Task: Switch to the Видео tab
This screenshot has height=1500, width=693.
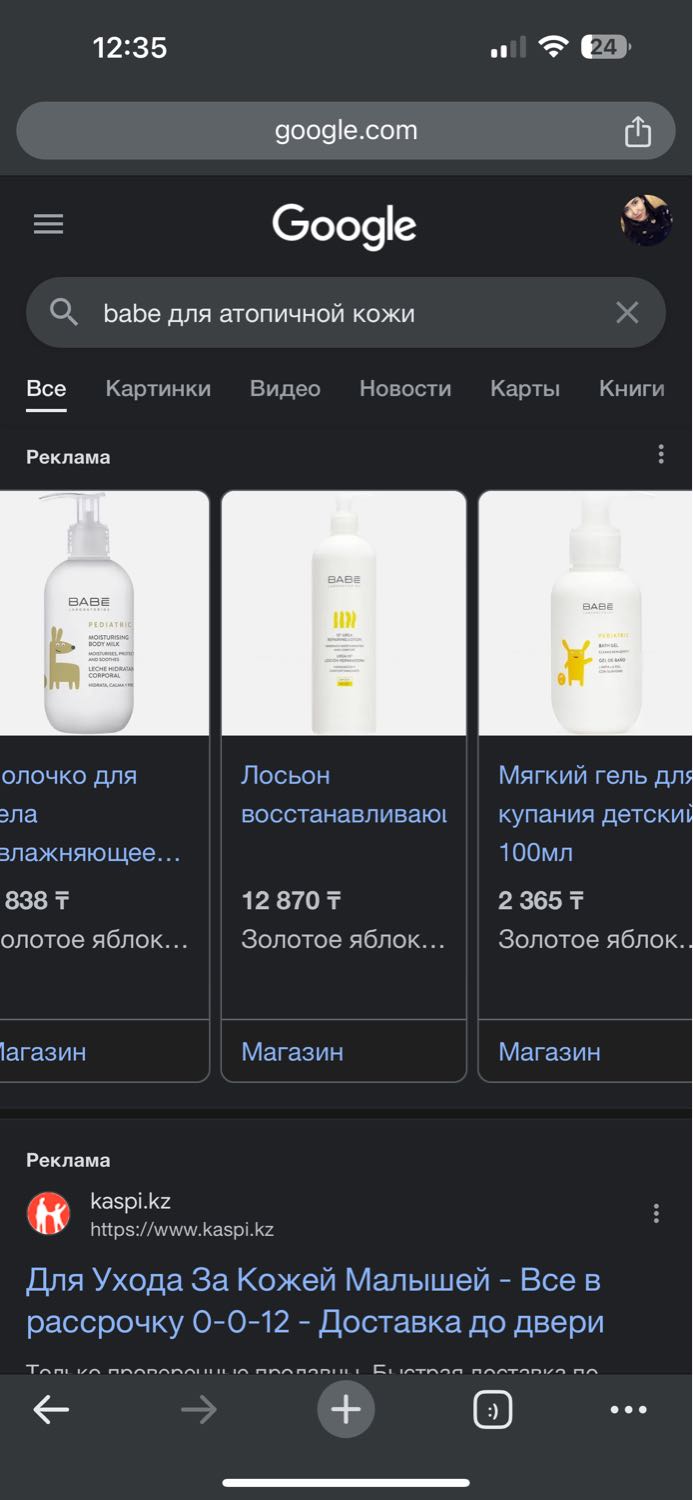Action: [x=285, y=389]
